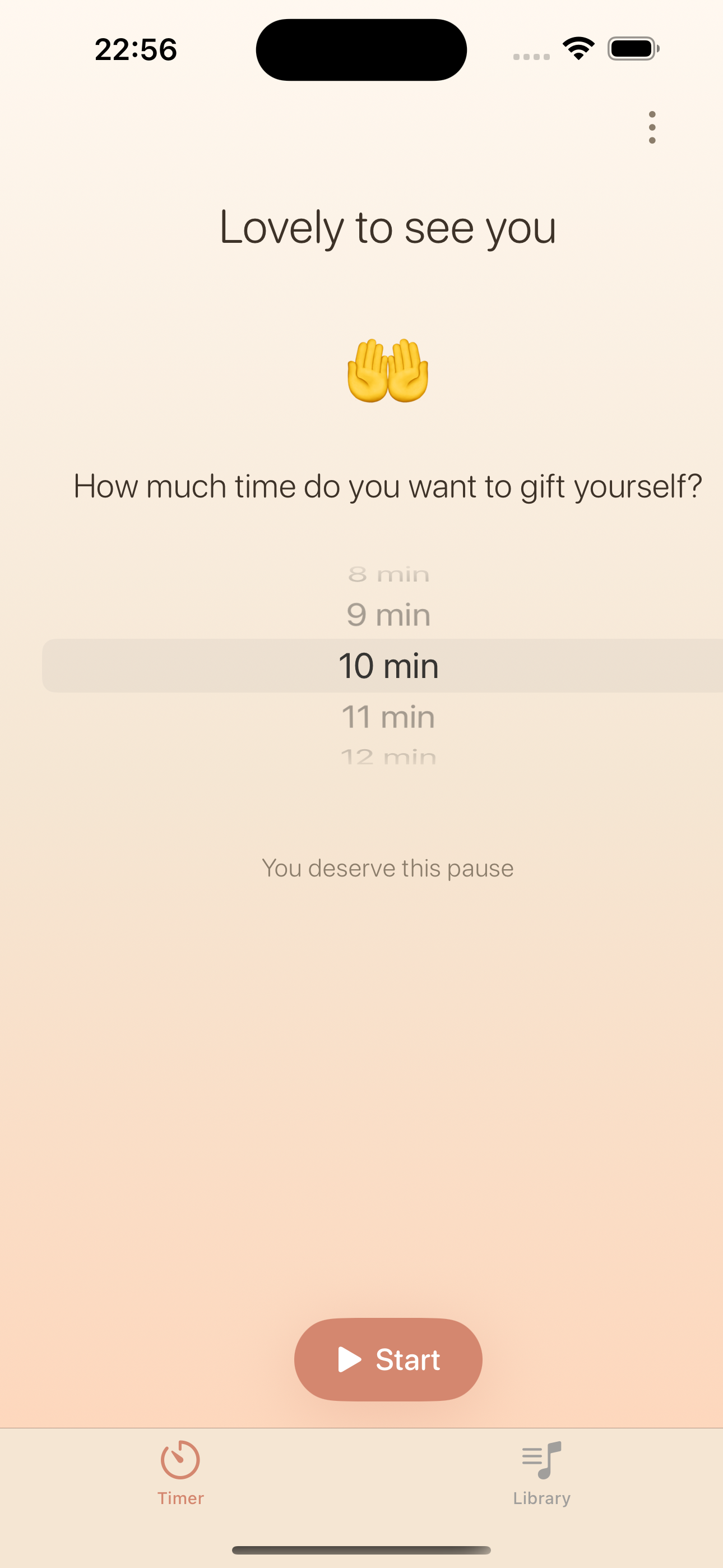Tap the 'You deserve this pause' text
723x1568 pixels.
click(x=388, y=868)
